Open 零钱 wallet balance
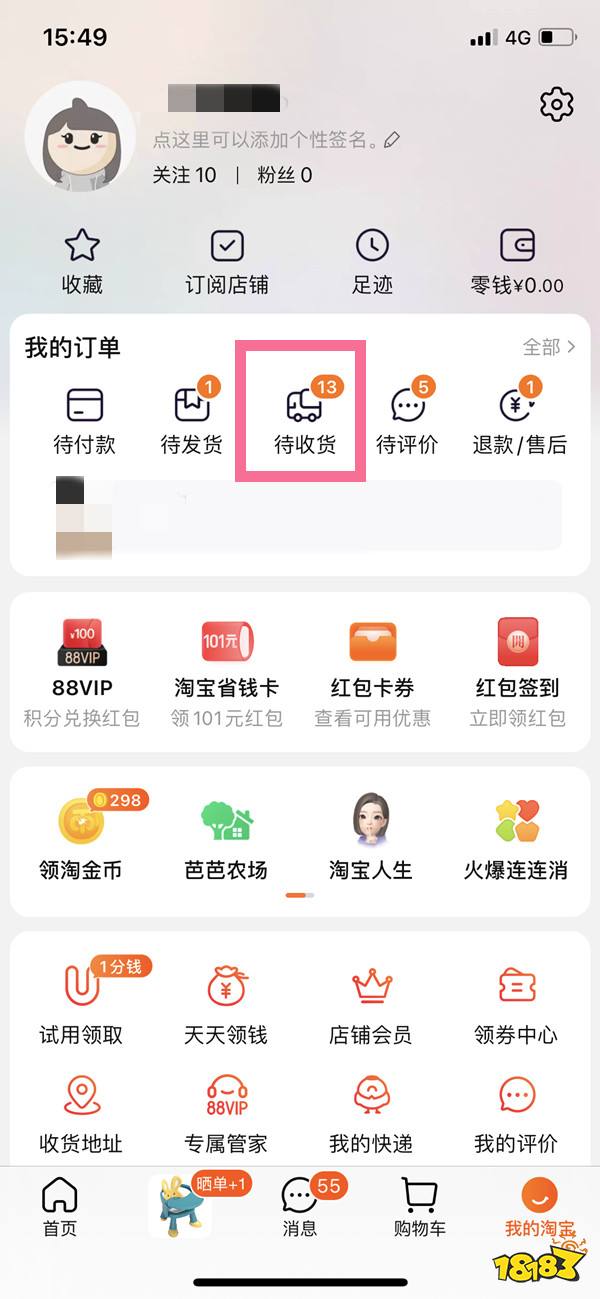The height and width of the screenshot is (1299, 600). [x=517, y=262]
